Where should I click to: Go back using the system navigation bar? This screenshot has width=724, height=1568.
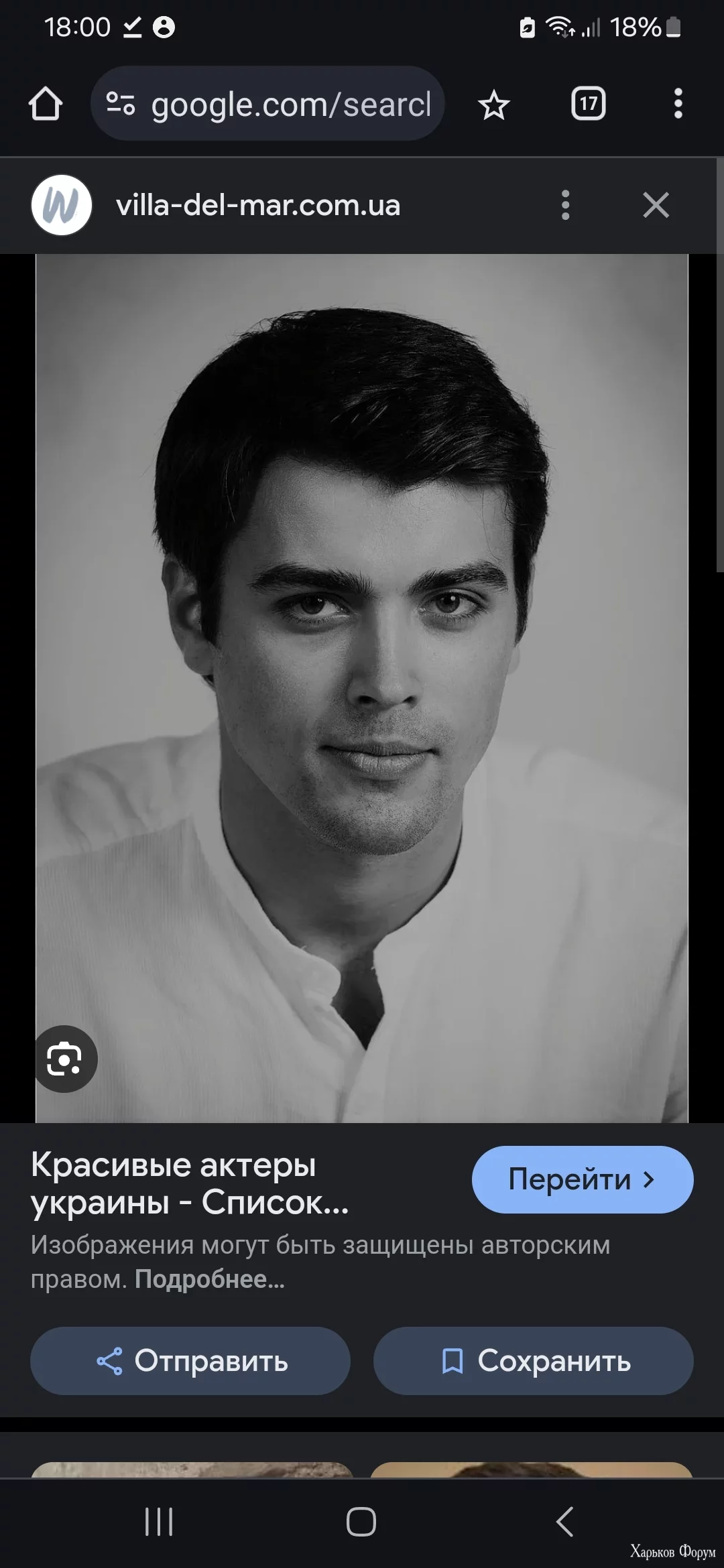coord(565,1522)
